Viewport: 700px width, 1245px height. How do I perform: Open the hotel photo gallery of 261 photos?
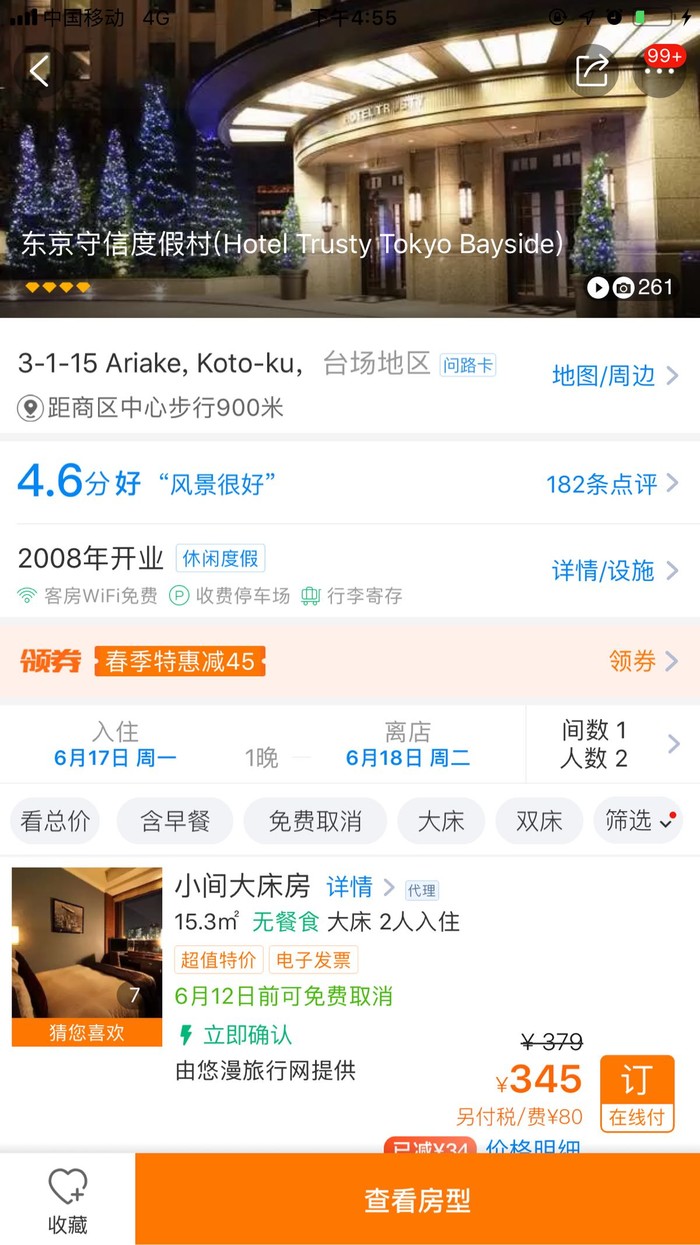pyautogui.click(x=630, y=288)
